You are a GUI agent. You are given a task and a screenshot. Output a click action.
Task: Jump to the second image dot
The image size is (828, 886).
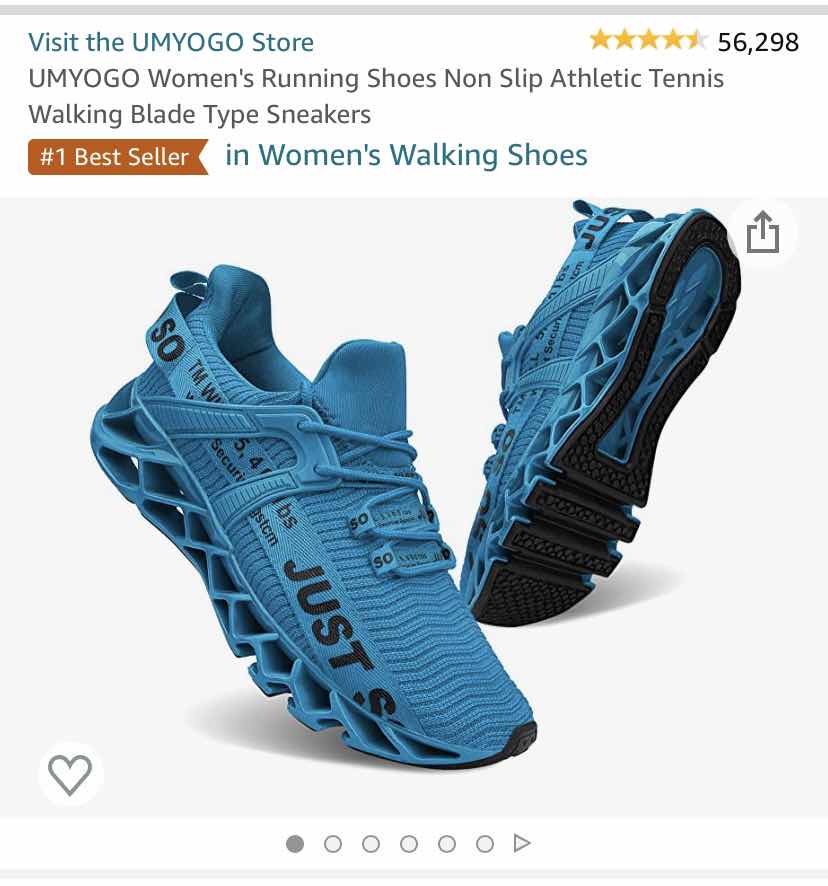333,844
